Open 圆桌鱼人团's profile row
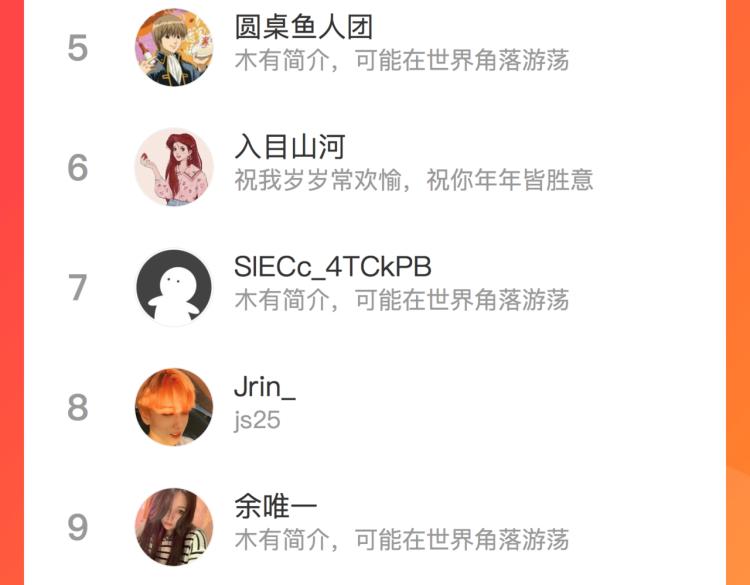Viewport: 750px width, 585px height. click(x=375, y=48)
